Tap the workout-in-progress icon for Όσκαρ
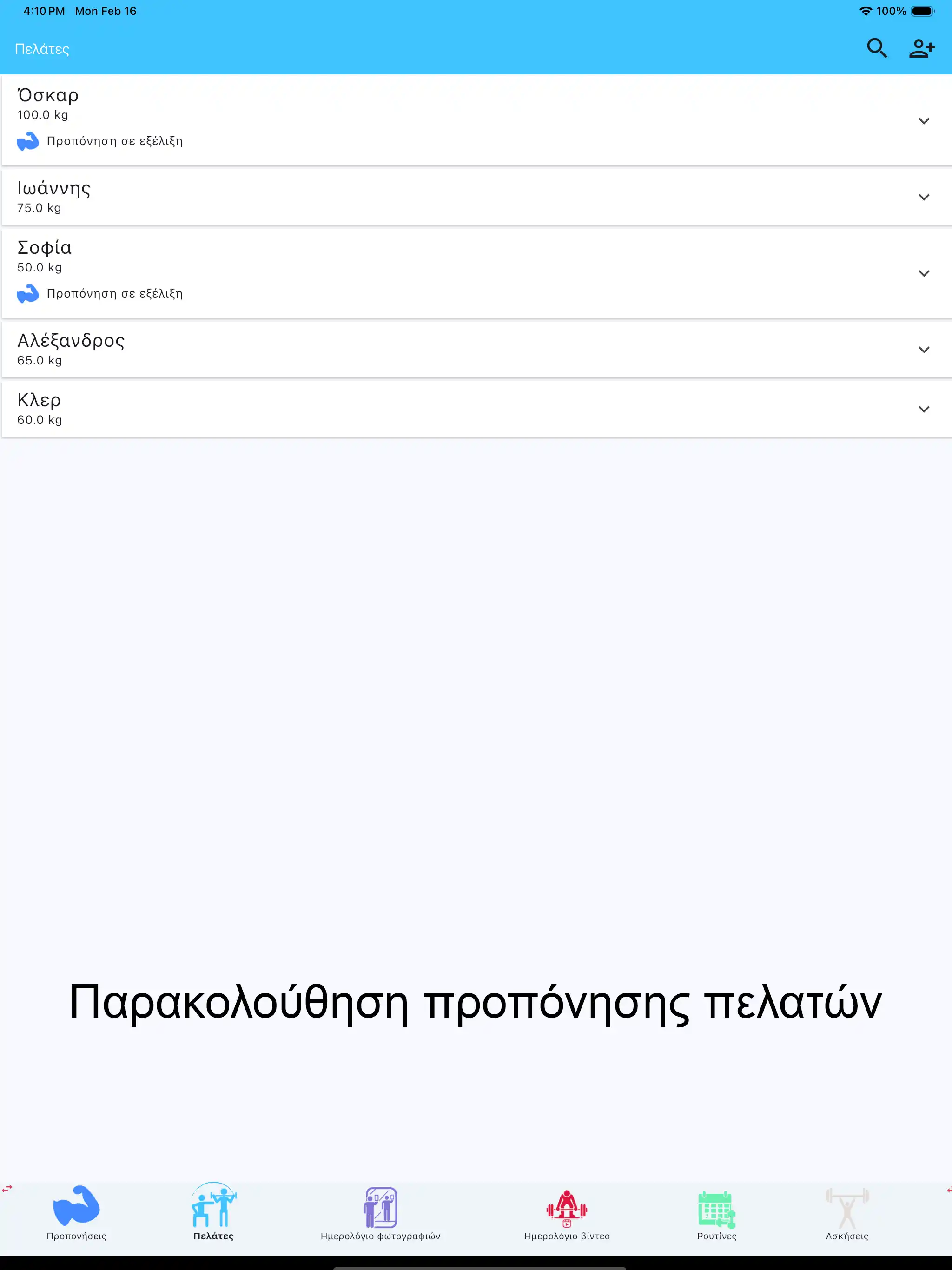The height and width of the screenshot is (1270, 952). 27,141
